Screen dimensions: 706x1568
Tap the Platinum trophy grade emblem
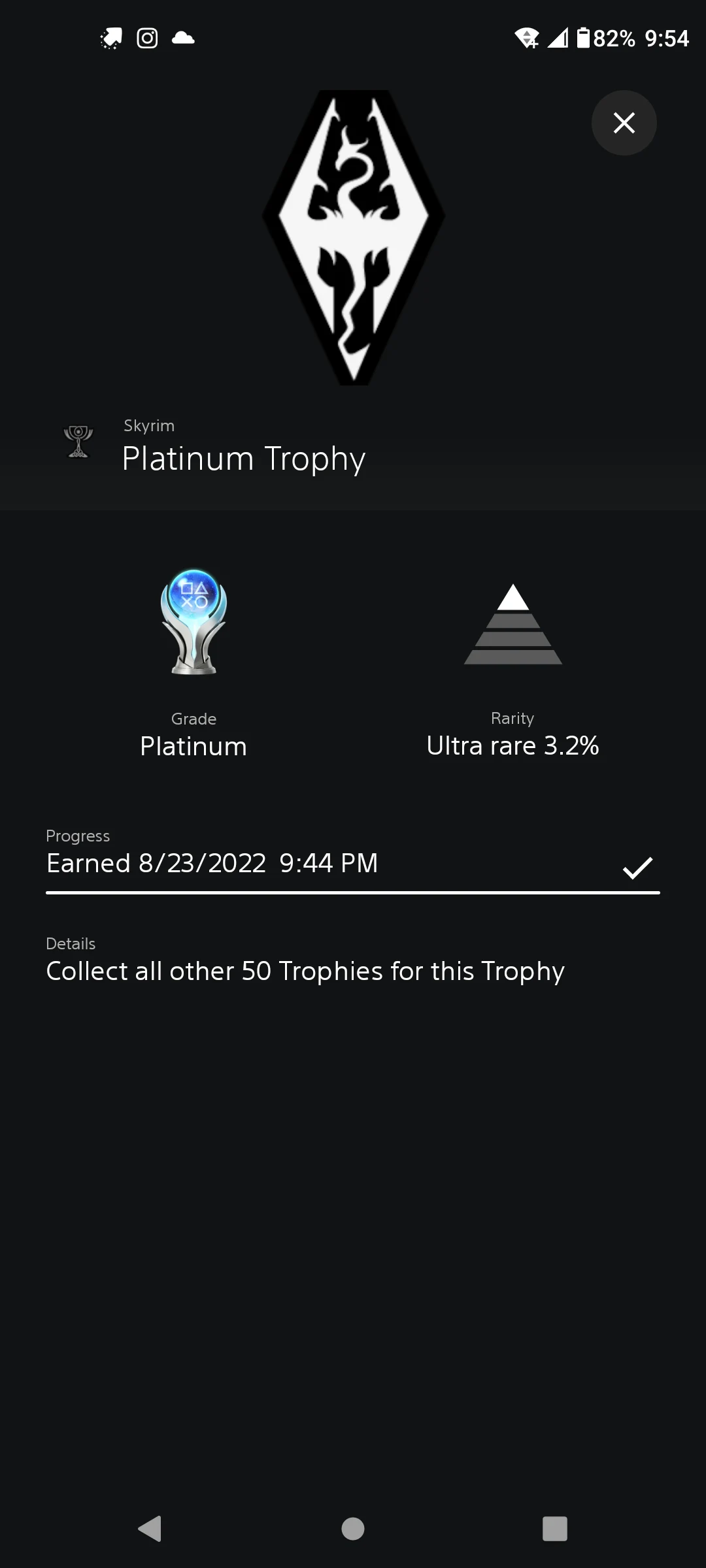point(193,621)
